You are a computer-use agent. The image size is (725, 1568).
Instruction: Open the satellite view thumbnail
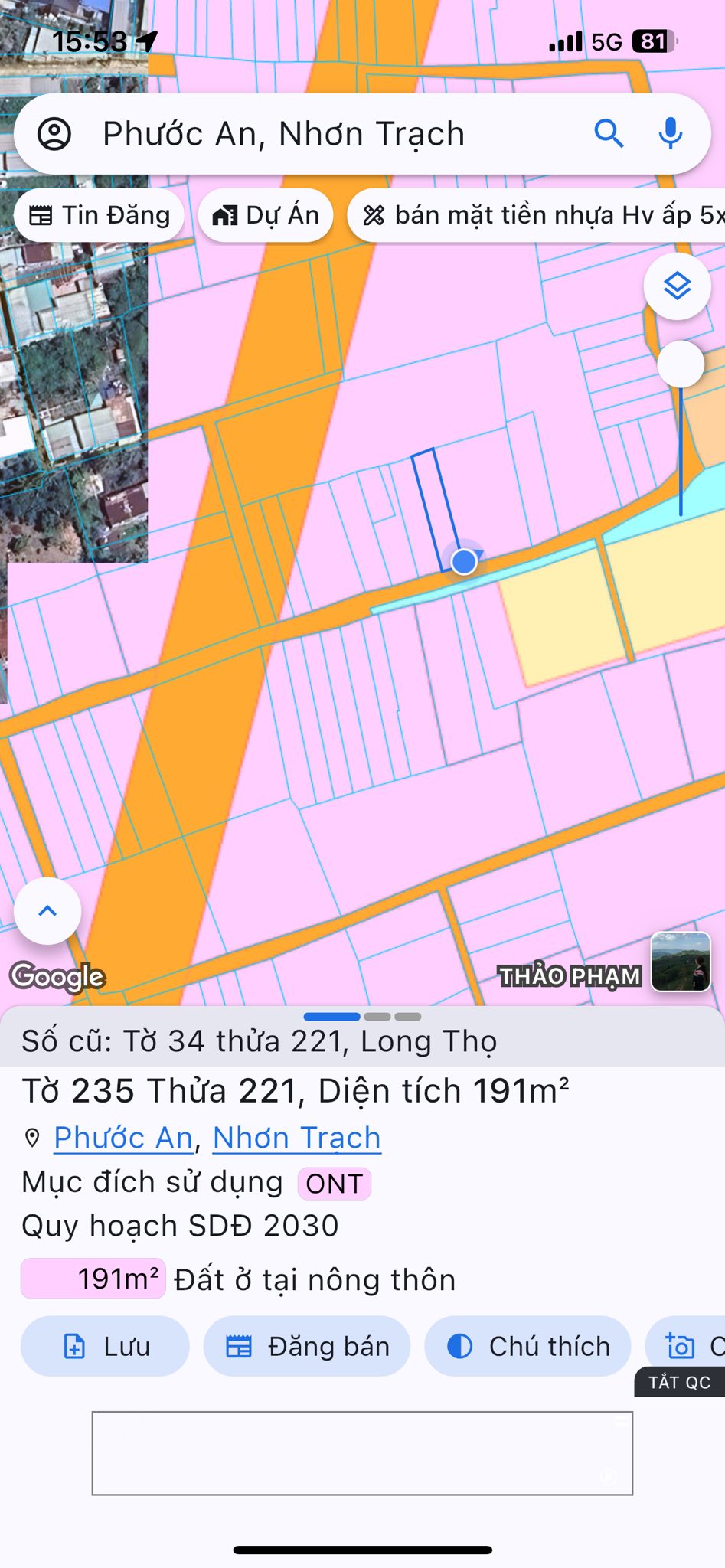pyautogui.click(x=681, y=962)
